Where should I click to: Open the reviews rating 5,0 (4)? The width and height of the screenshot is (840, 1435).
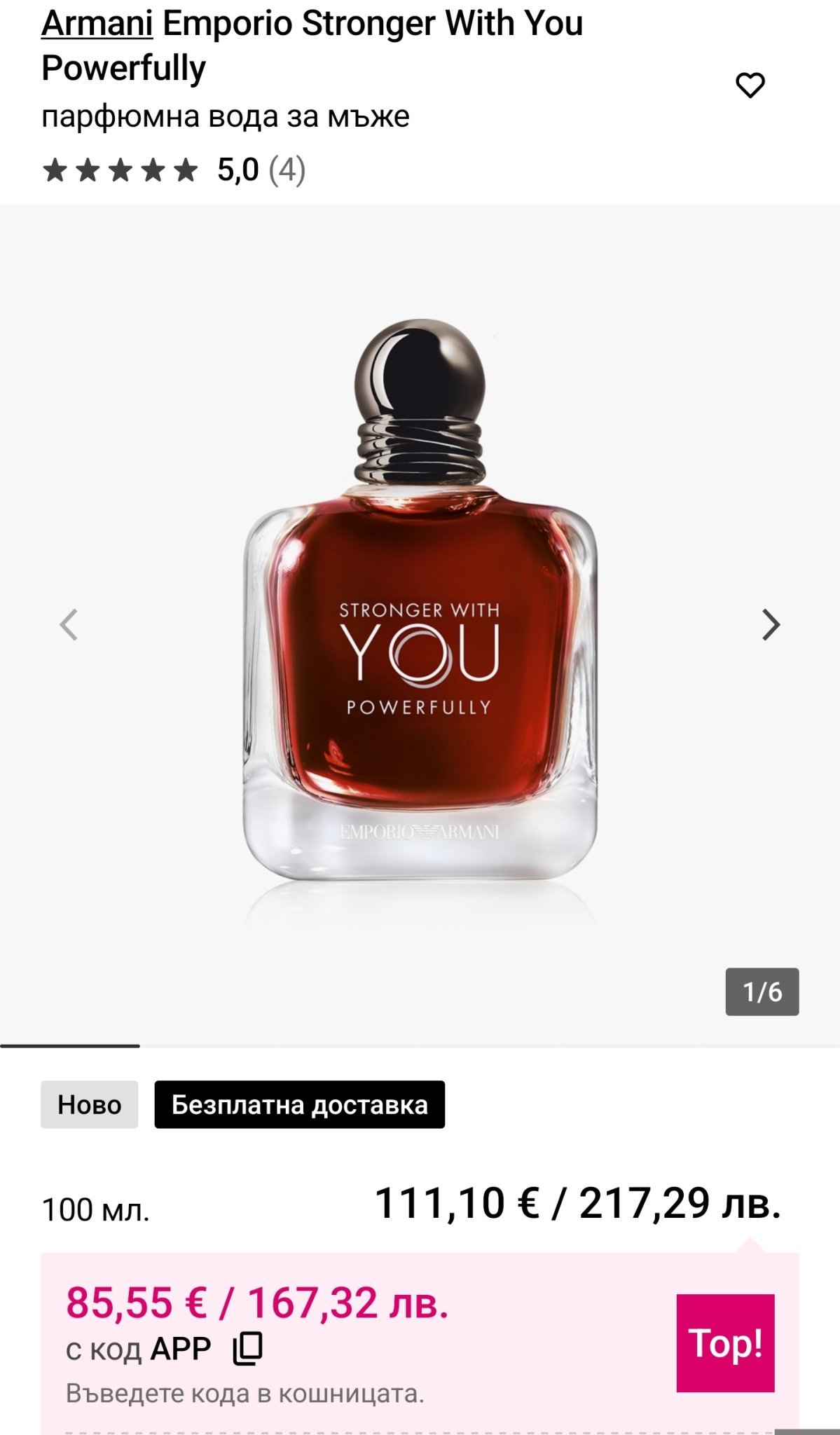click(x=174, y=170)
